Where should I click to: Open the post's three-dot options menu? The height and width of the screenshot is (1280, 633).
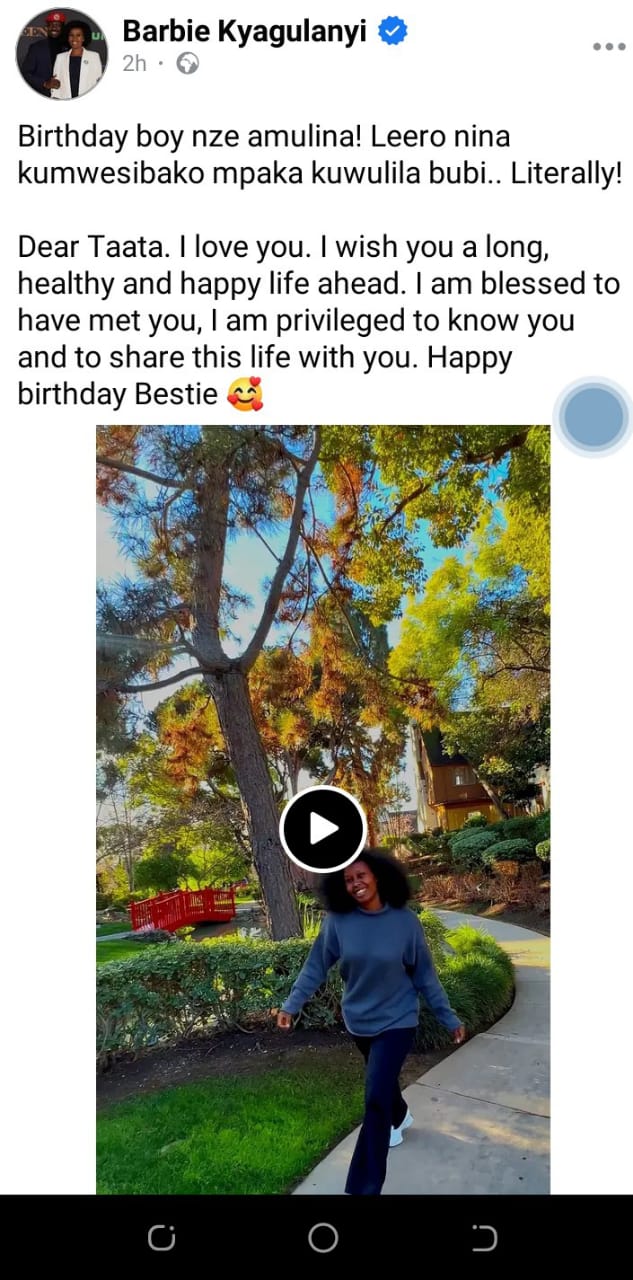[x=608, y=47]
